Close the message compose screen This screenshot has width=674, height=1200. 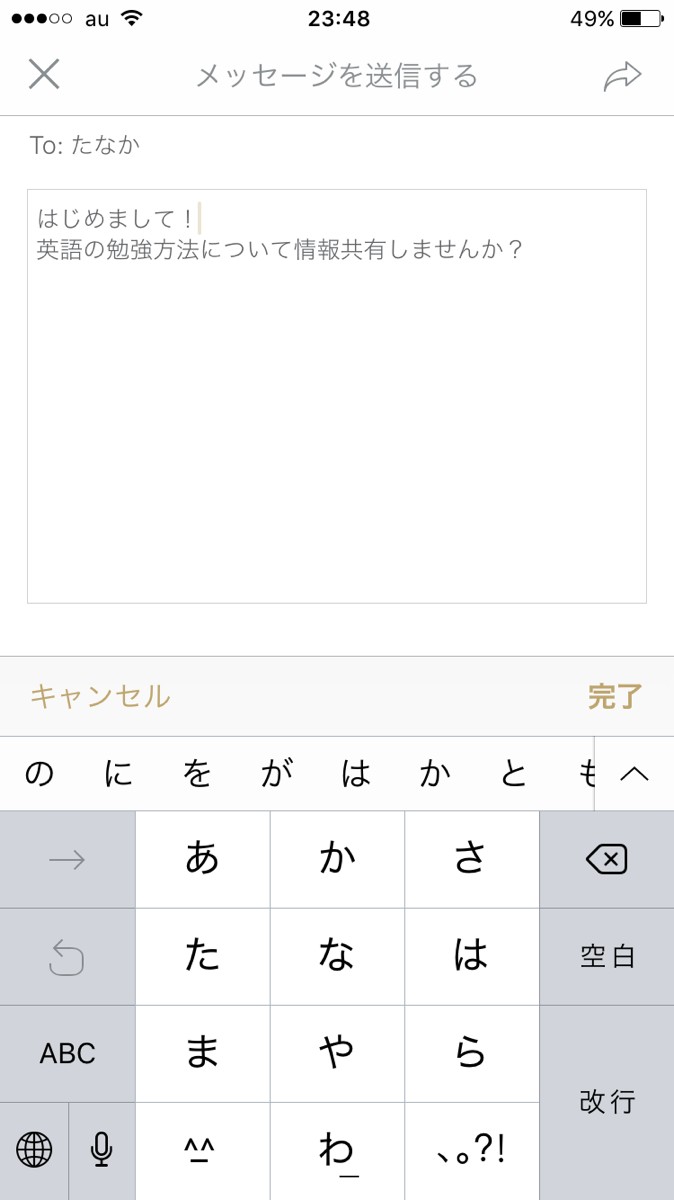point(44,74)
